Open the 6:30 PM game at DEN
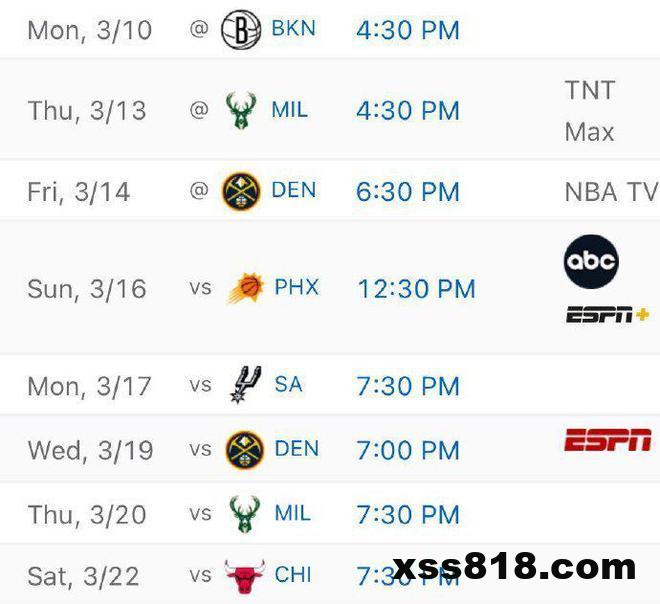 tap(407, 191)
